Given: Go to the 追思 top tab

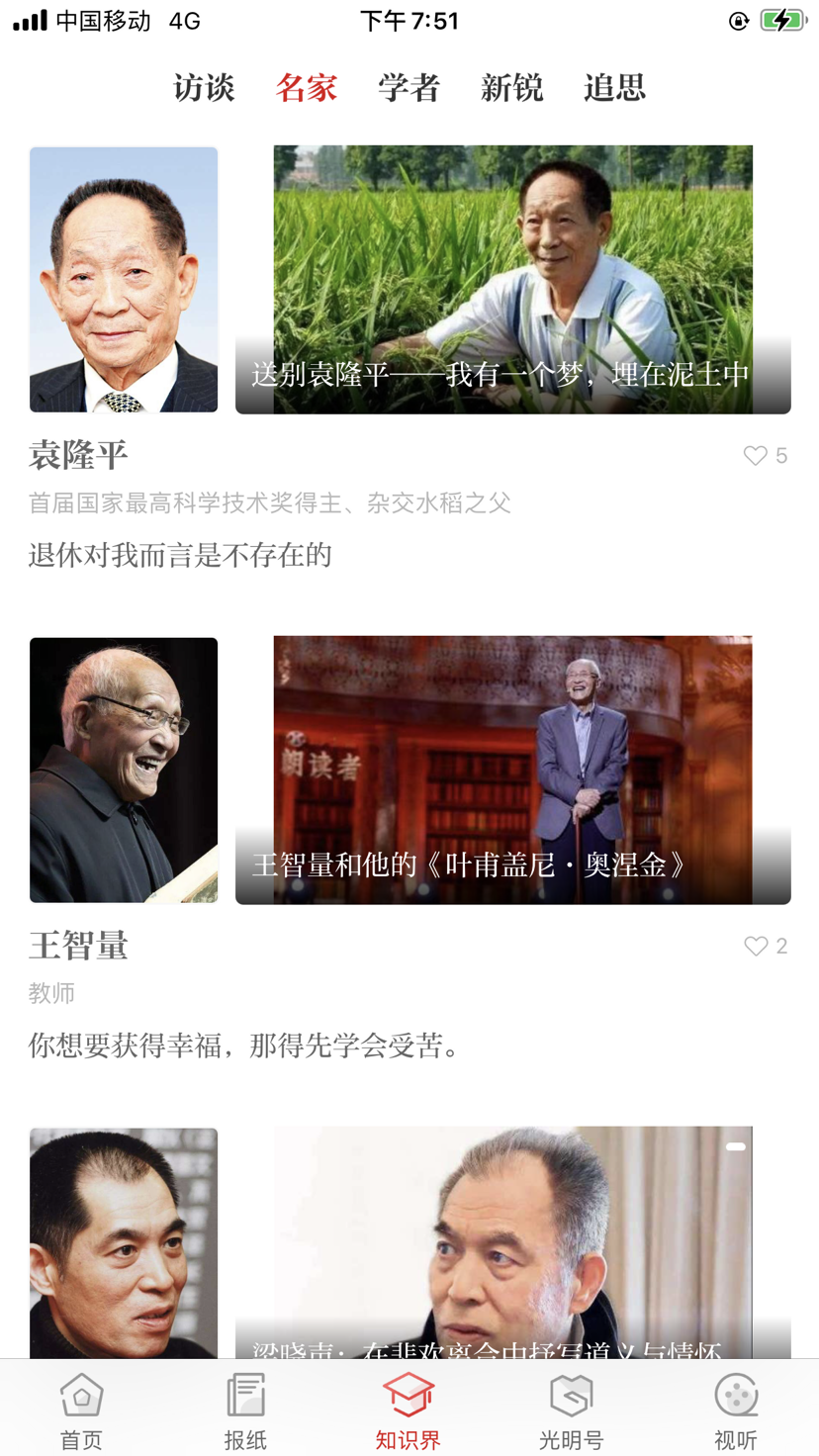Looking at the screenshot, I should point(614,88).
